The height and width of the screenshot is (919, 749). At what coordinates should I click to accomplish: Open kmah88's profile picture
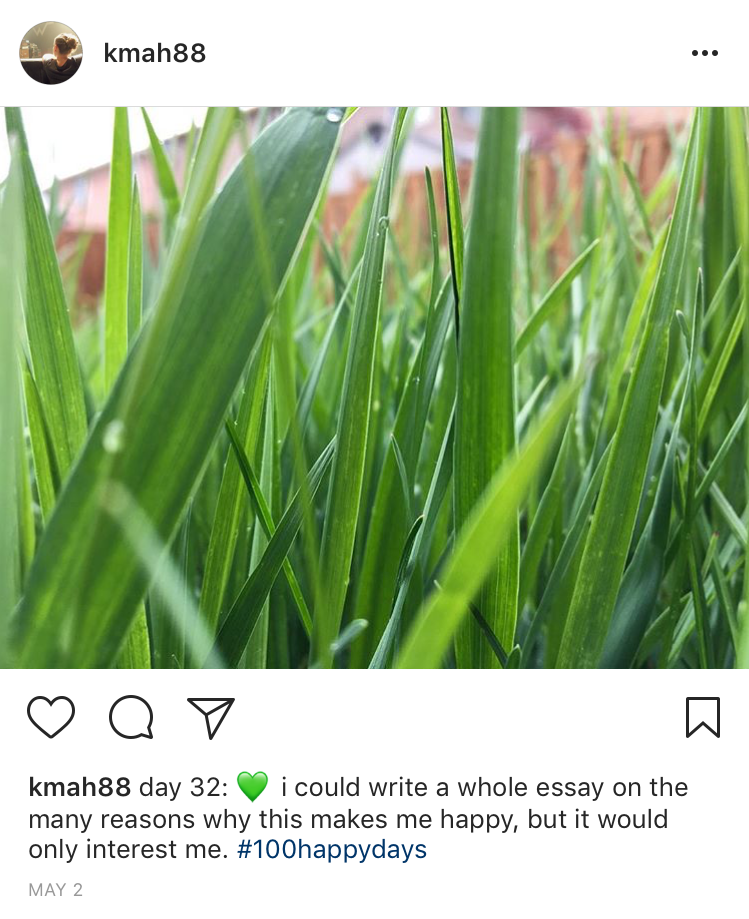coord(51,53)
